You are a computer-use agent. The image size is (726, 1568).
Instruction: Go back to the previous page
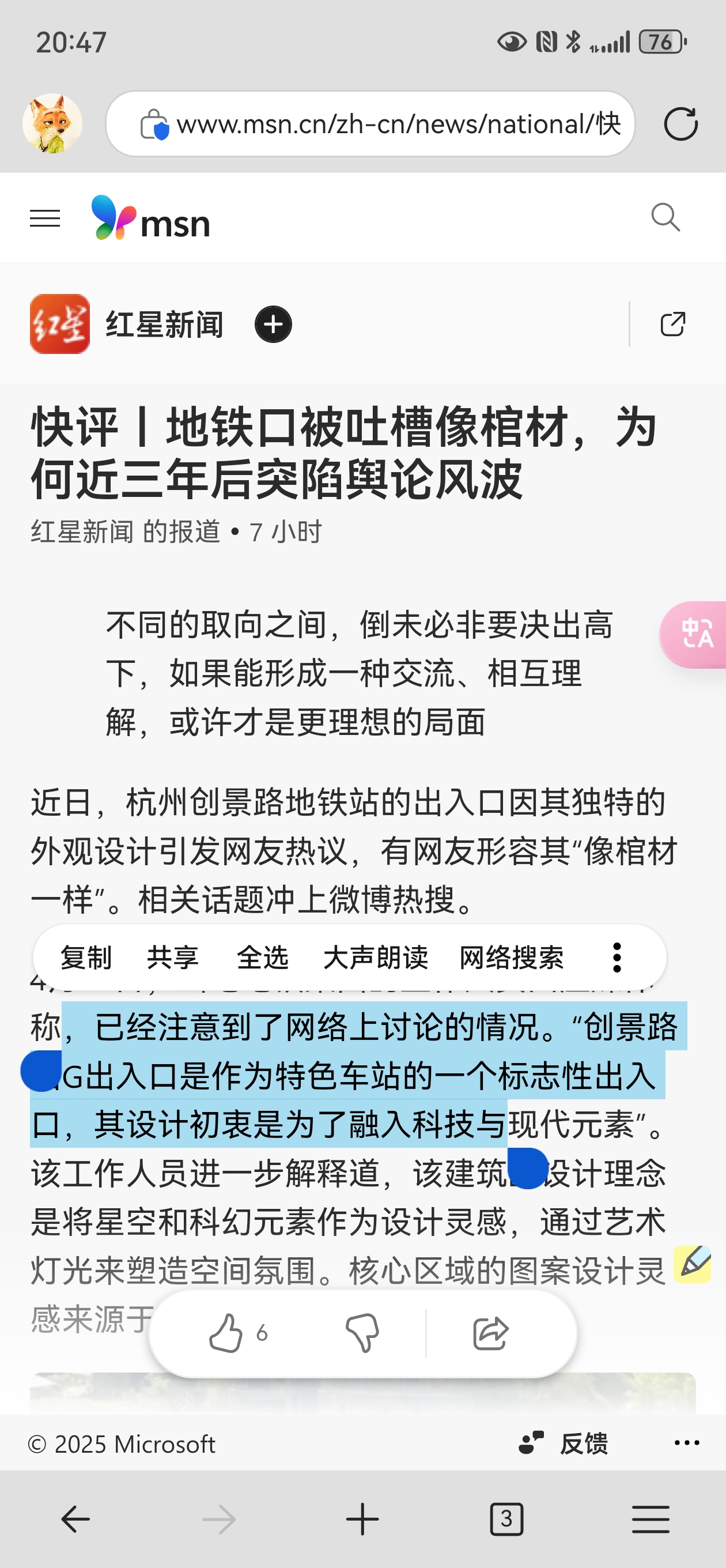pyautogui.click(x=75, y=1520)
